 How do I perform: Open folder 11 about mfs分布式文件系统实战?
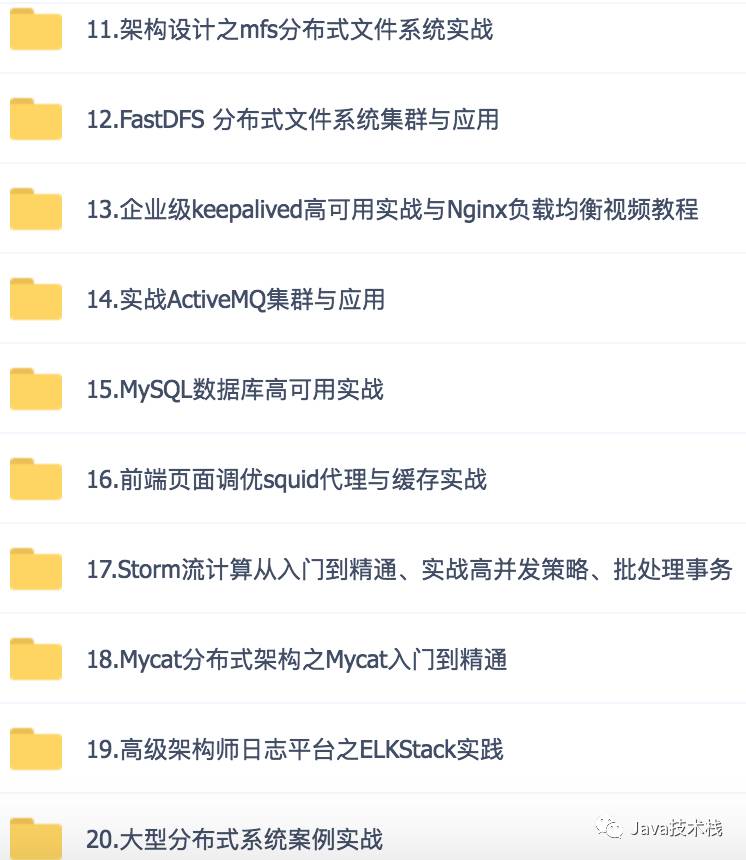tap(290, 30)
